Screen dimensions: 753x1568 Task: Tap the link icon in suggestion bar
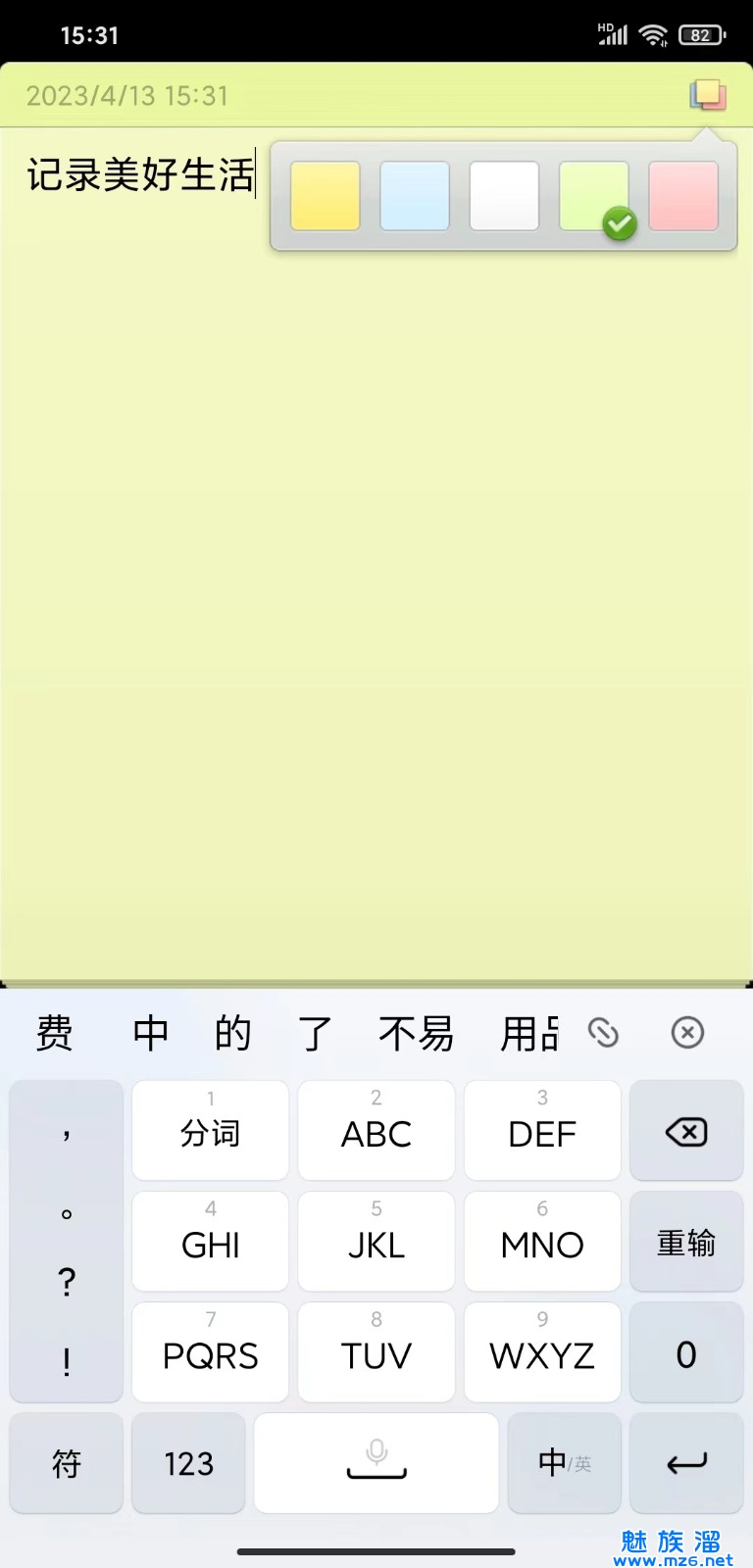tap(603, 1032)
